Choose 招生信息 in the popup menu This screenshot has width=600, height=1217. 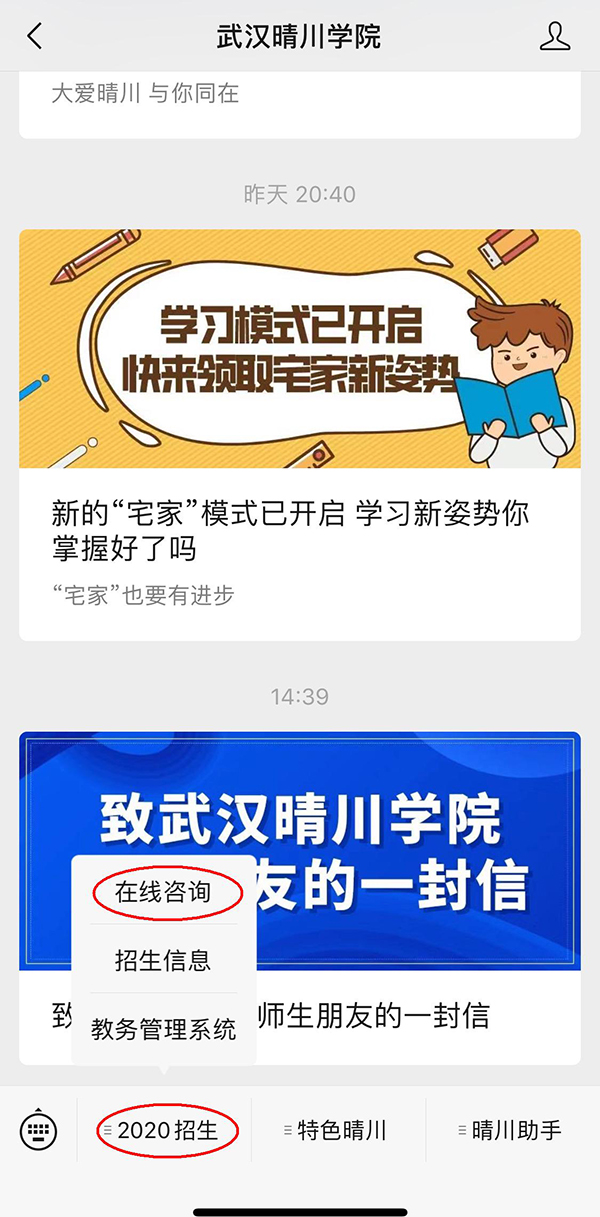coord(163,961)
